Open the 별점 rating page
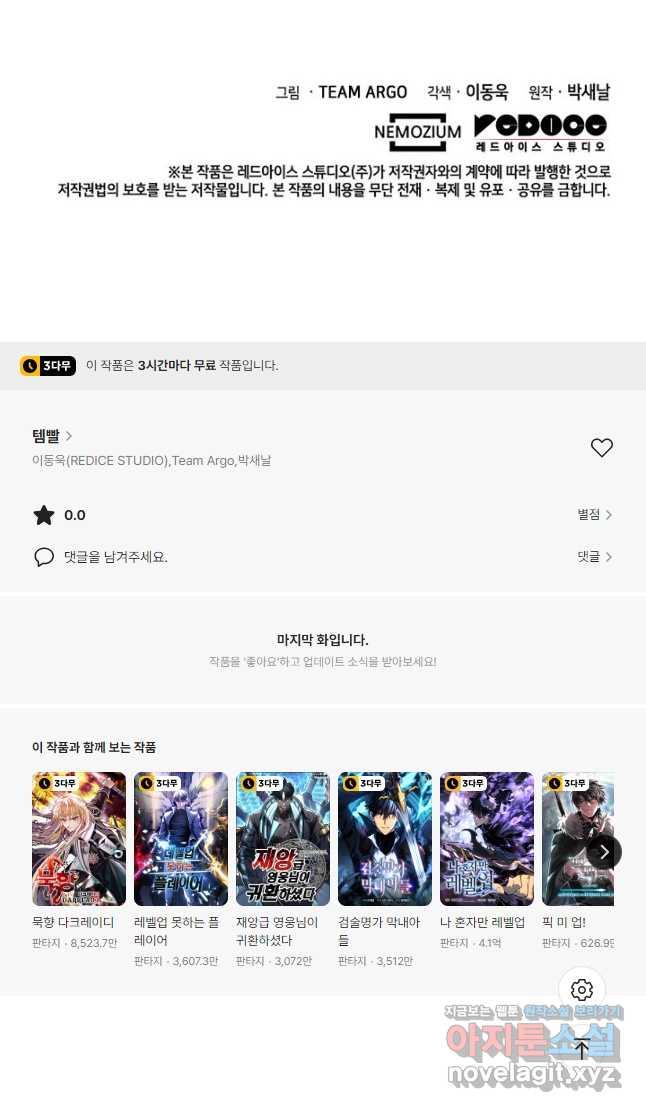The image size is (646, 1112). pos(594,515)
